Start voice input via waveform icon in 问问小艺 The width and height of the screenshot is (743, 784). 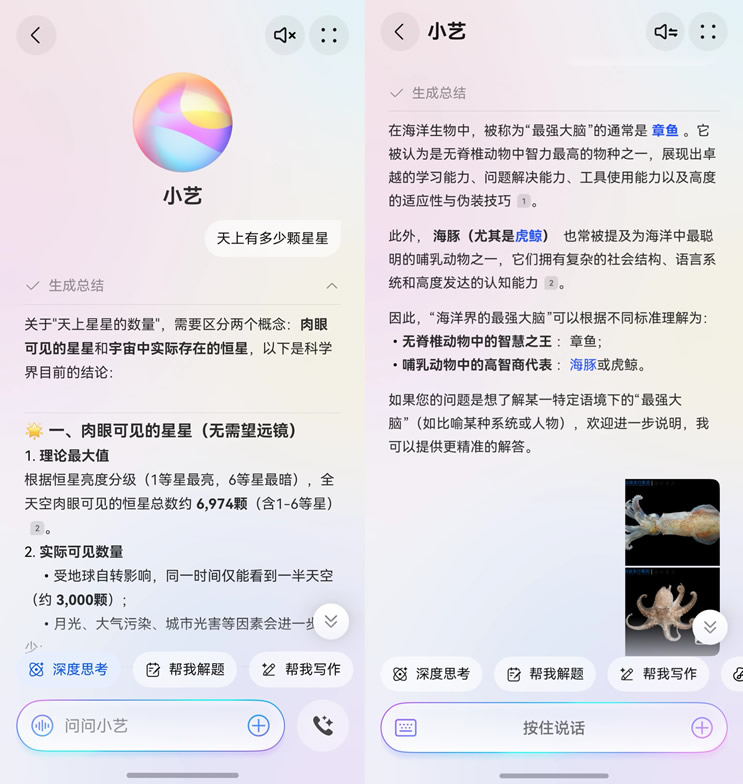point(42,726)
